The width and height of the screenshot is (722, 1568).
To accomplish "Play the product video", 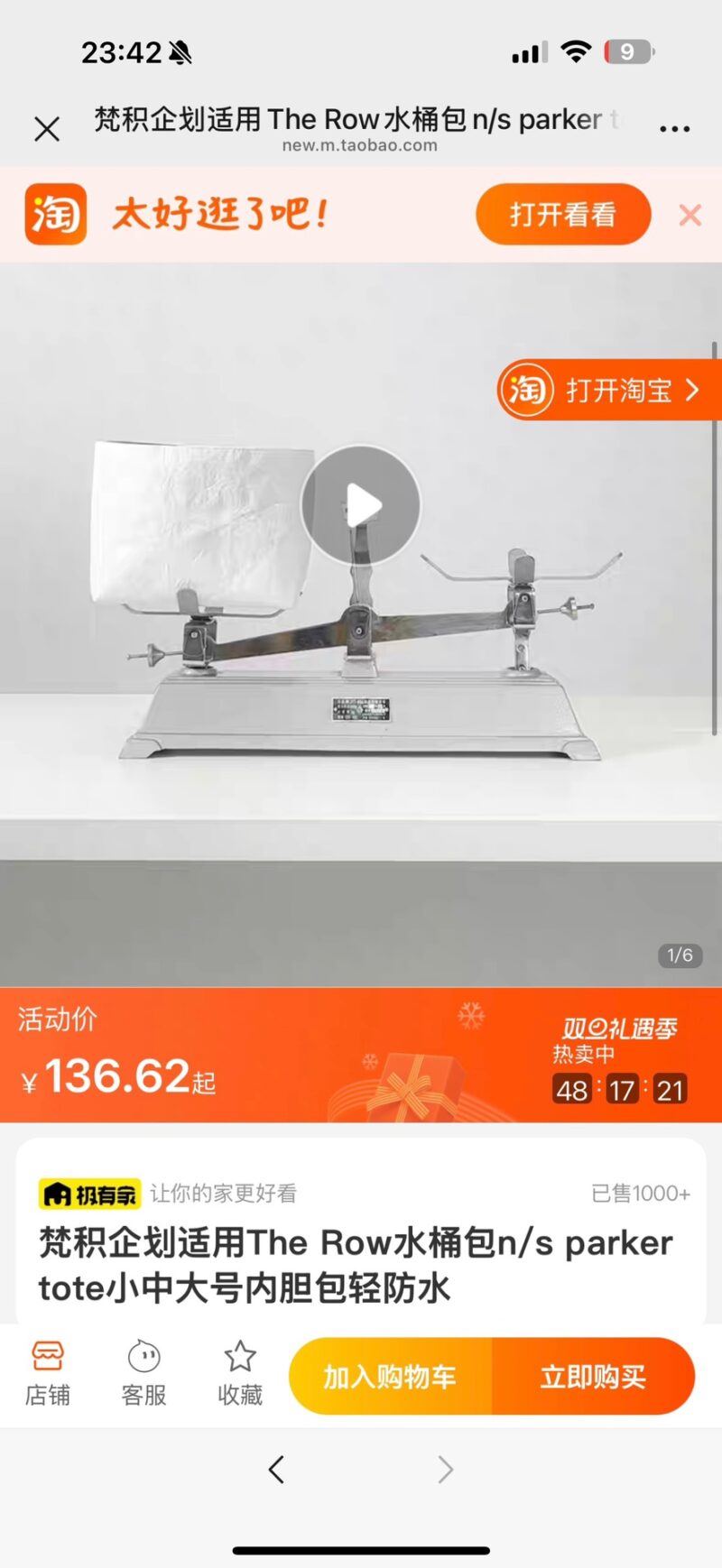I will [x=361, y=505].
